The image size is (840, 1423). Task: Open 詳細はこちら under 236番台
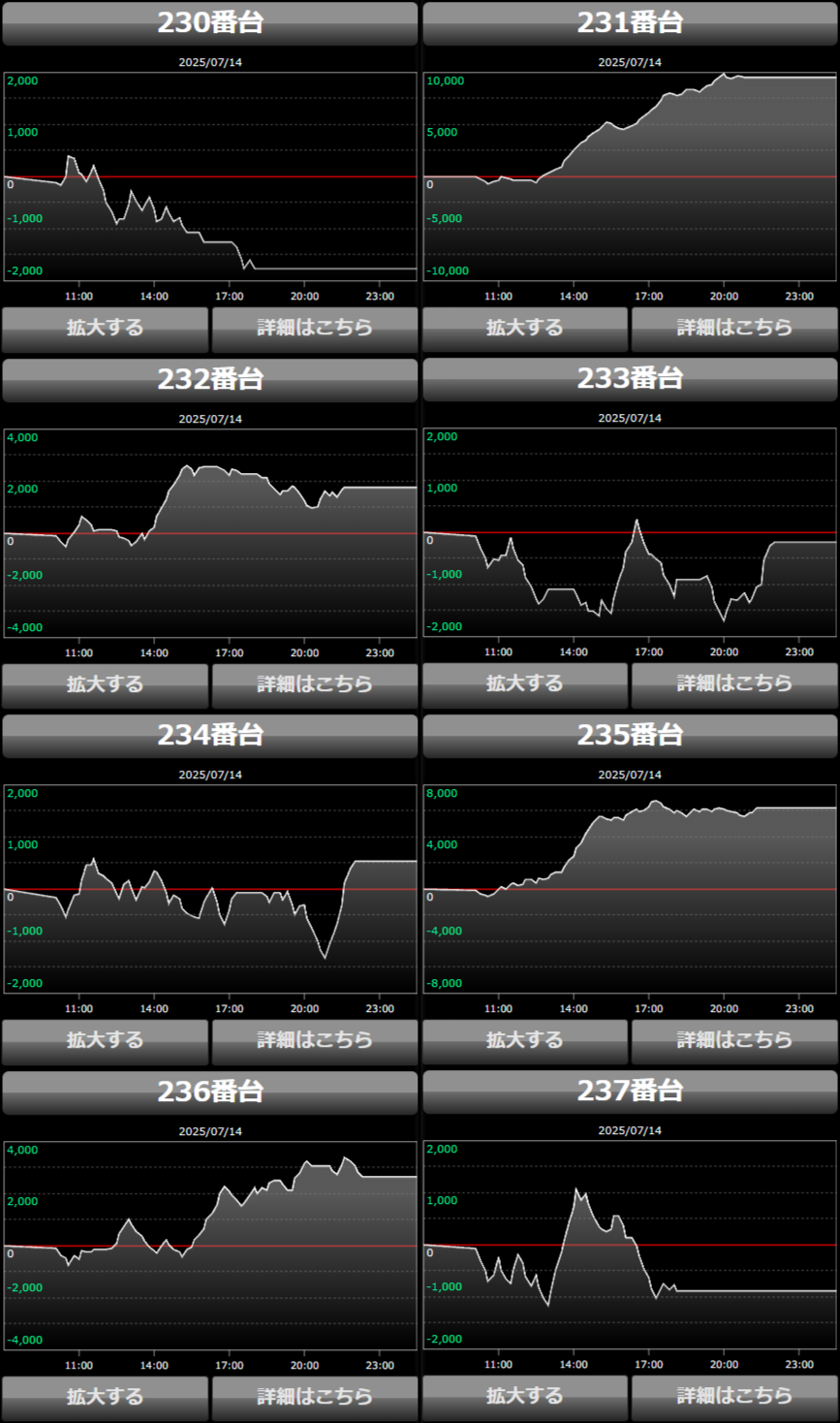[315, 1399]
